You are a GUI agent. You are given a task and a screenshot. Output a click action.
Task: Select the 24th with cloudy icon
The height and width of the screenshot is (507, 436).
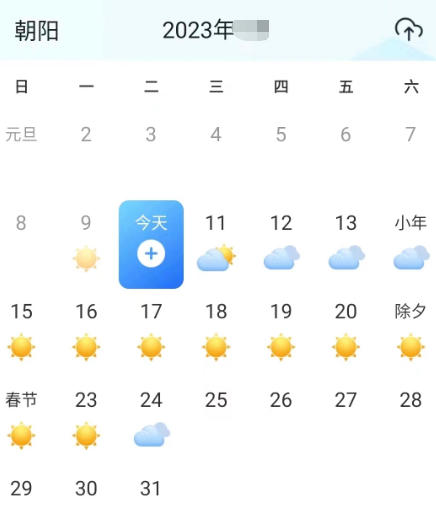click(x=151, y=421)
